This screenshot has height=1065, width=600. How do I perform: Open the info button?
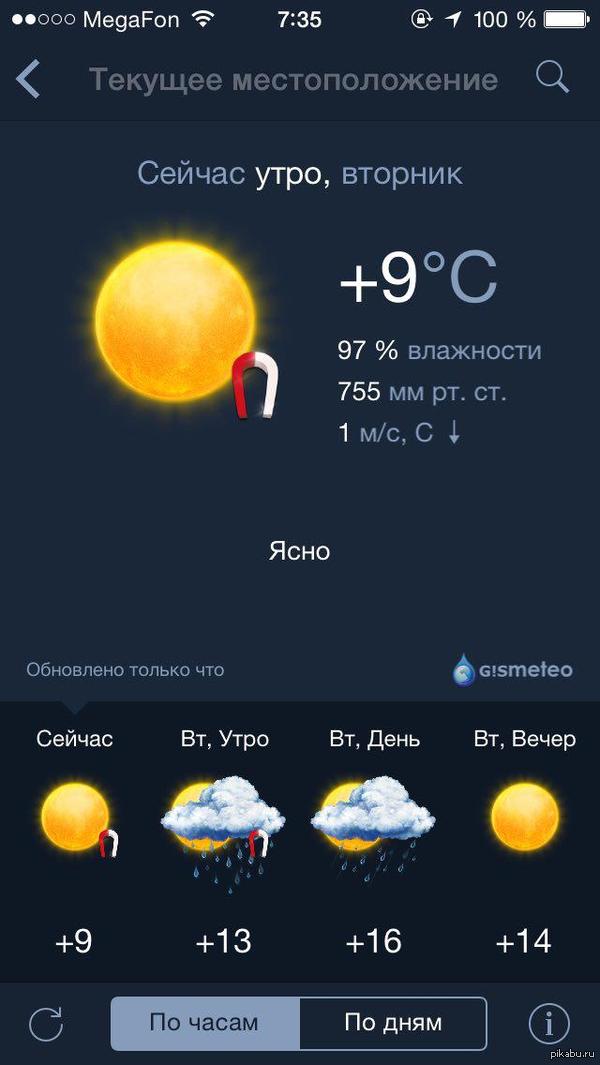click(x=548, y=1024)
